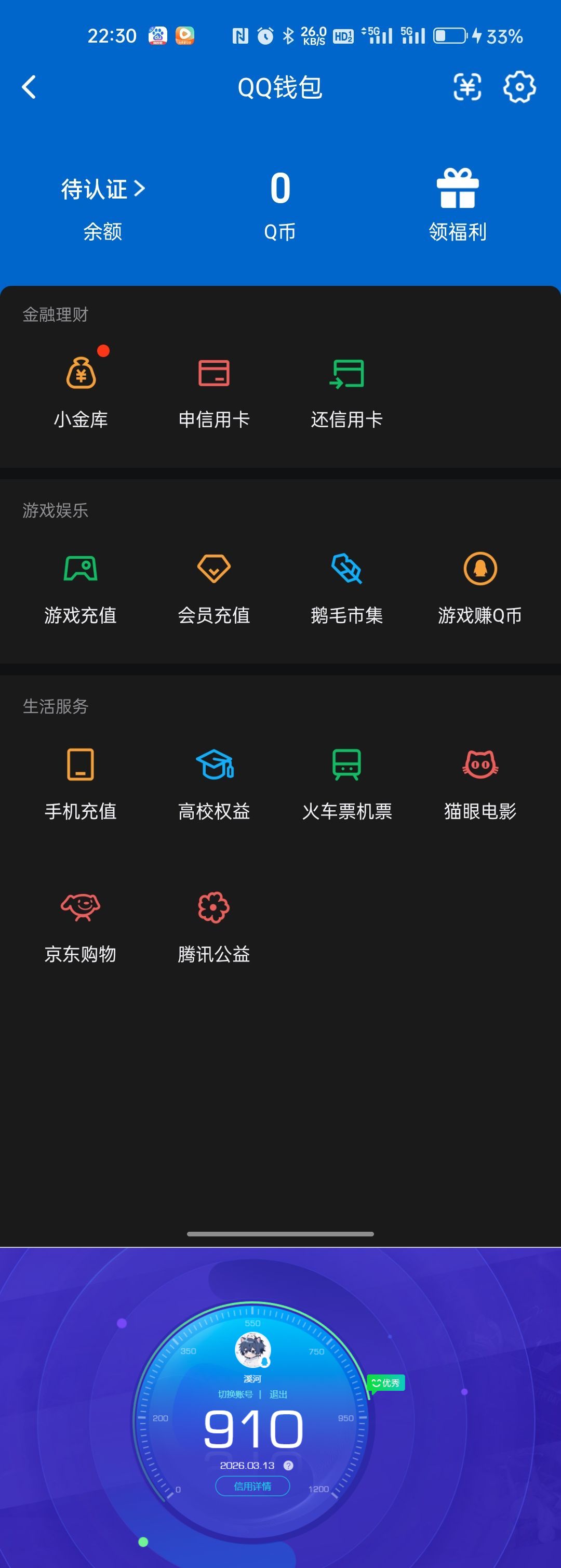Open the 领福利 gift box

pos(458,189)
